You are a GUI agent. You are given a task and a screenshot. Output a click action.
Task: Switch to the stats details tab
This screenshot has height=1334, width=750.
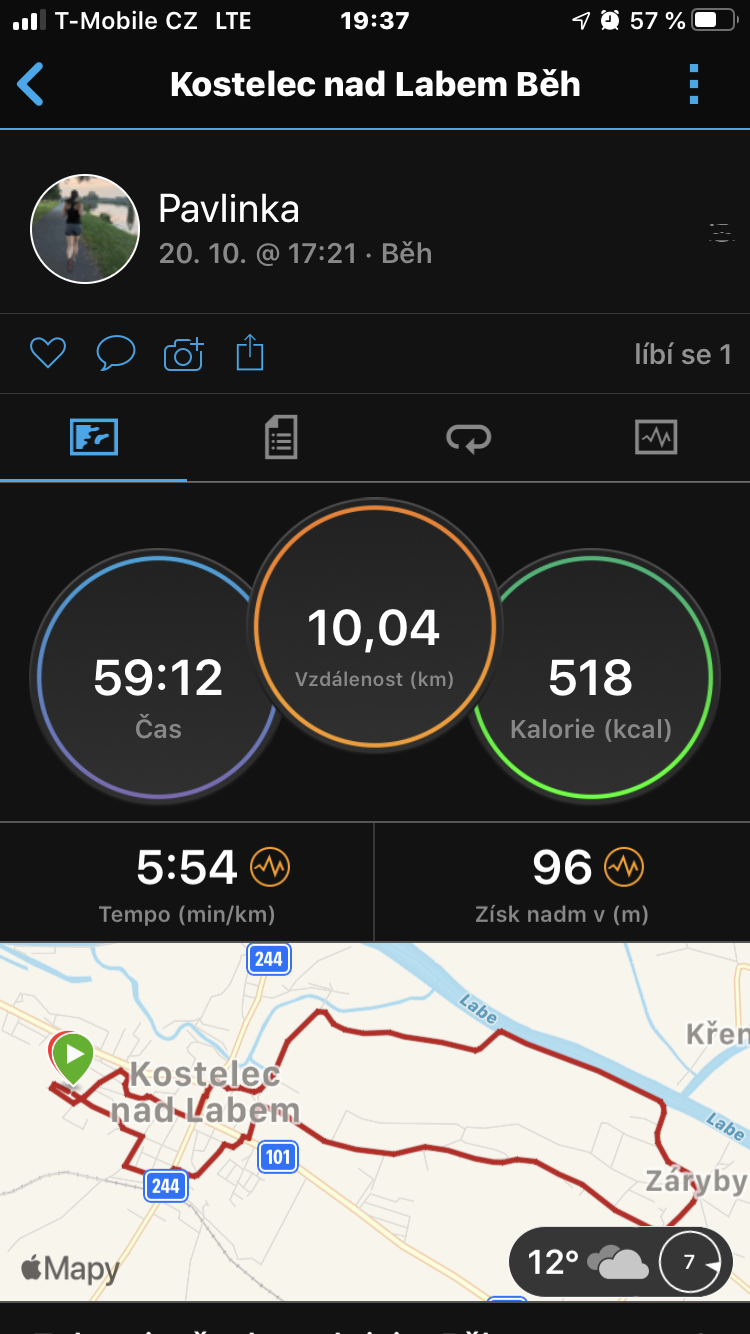pos(281,437)
